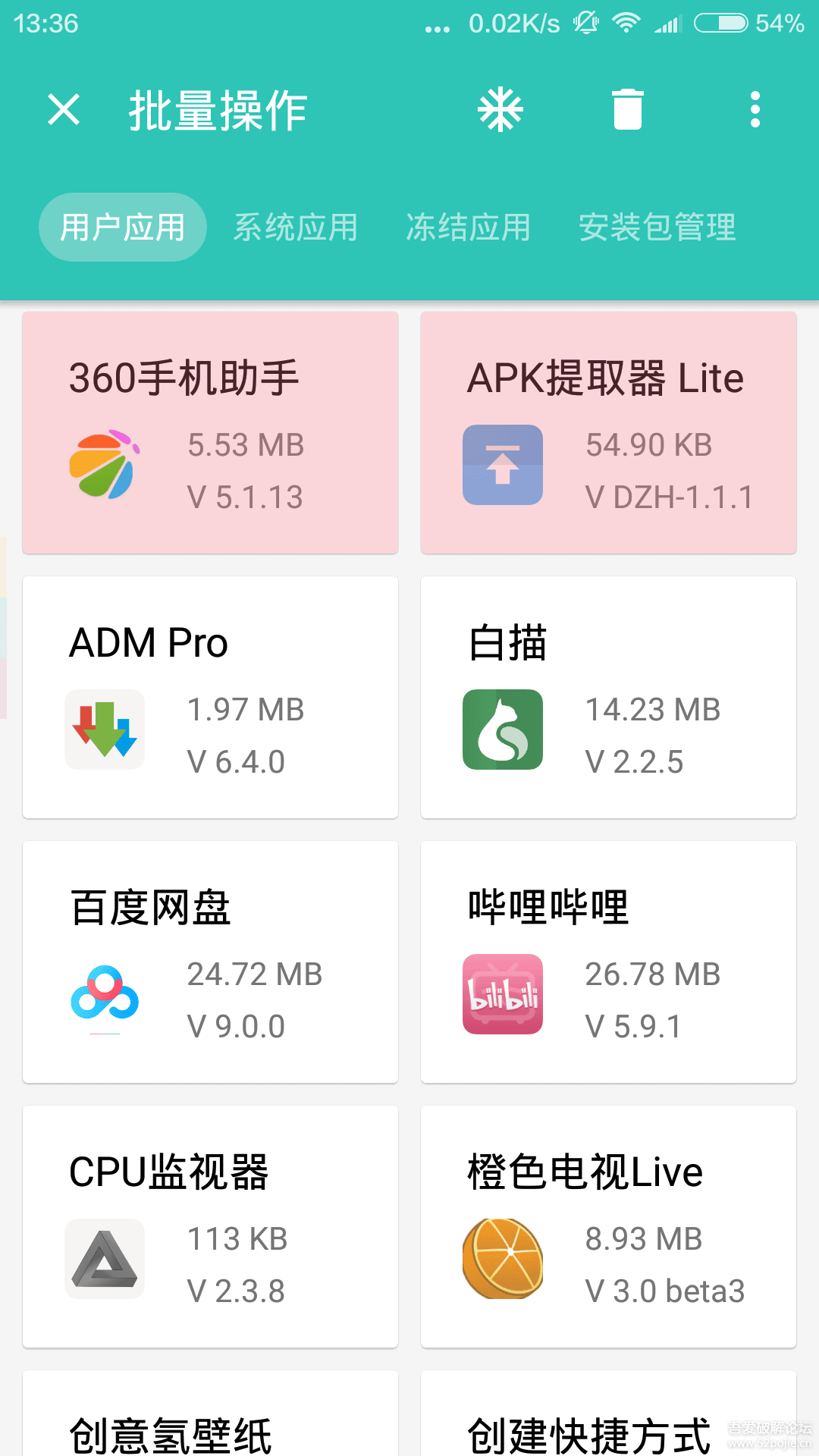Switch to the 冻结应用 tab
The height and width of the screenshot is (1456, 819).
click(468, 227)
